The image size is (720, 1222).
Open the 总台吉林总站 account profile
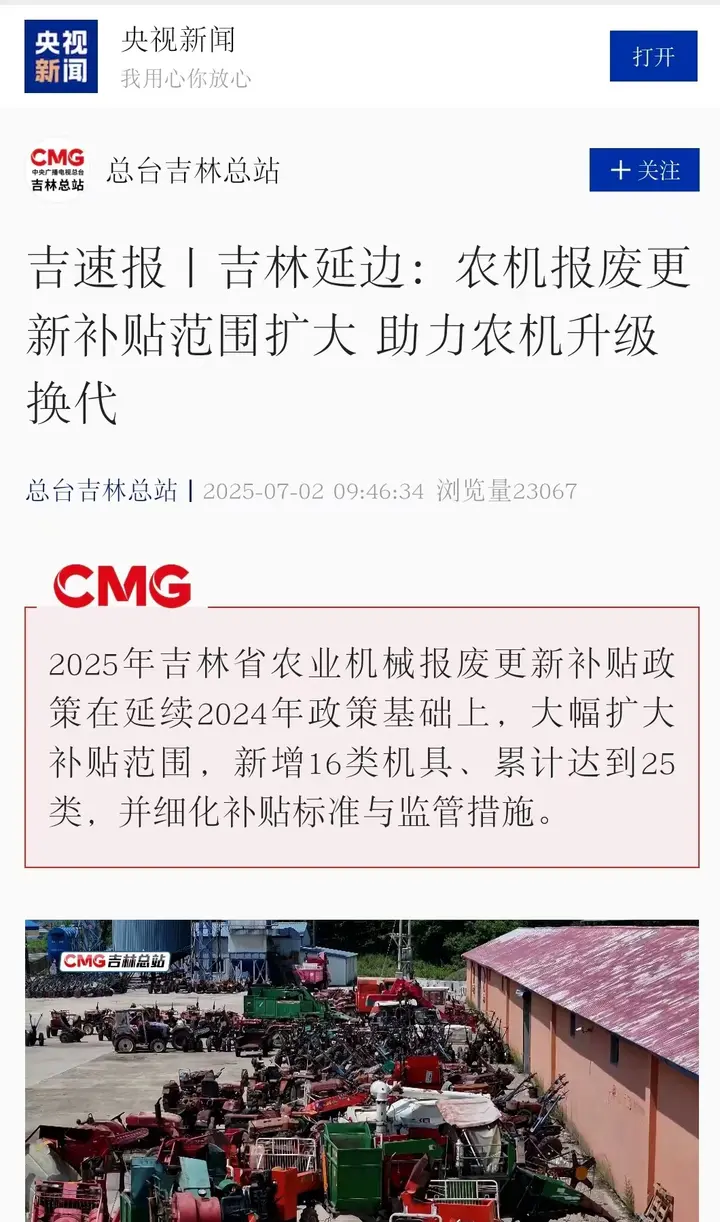tap(192, 170)
